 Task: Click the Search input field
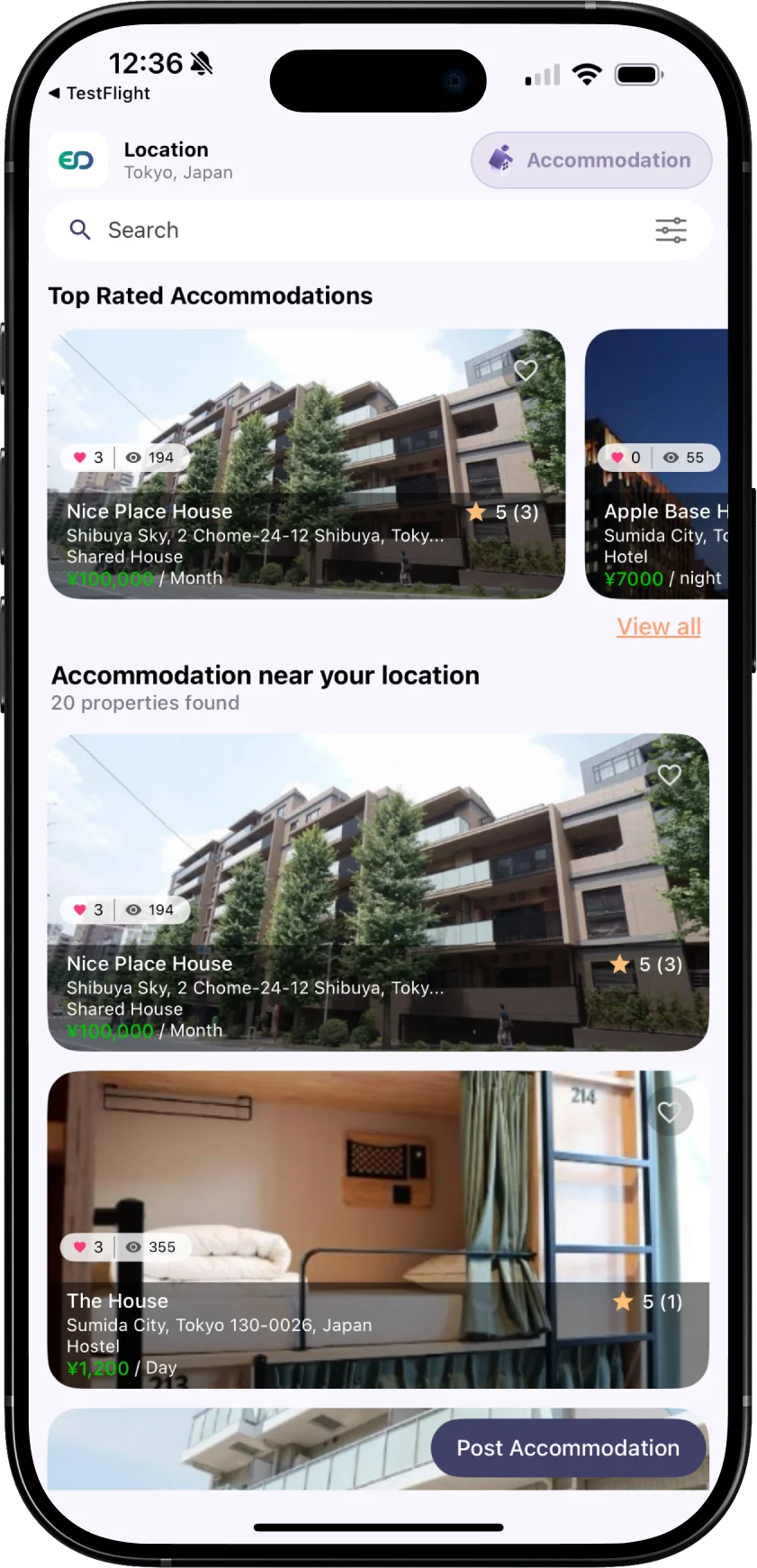click(x=270, y=230)
